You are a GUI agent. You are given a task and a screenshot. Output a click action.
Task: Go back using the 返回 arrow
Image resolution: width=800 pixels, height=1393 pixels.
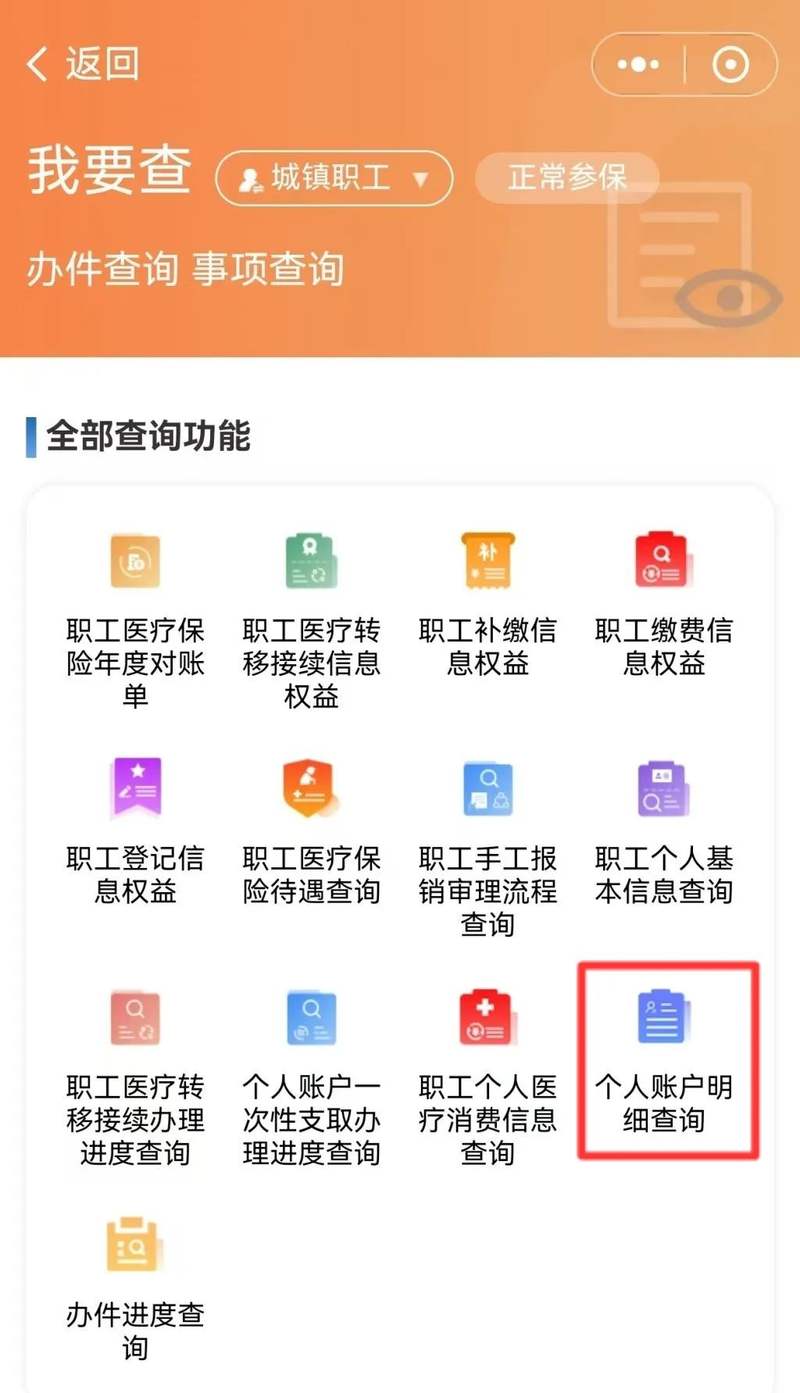(80, 64)
